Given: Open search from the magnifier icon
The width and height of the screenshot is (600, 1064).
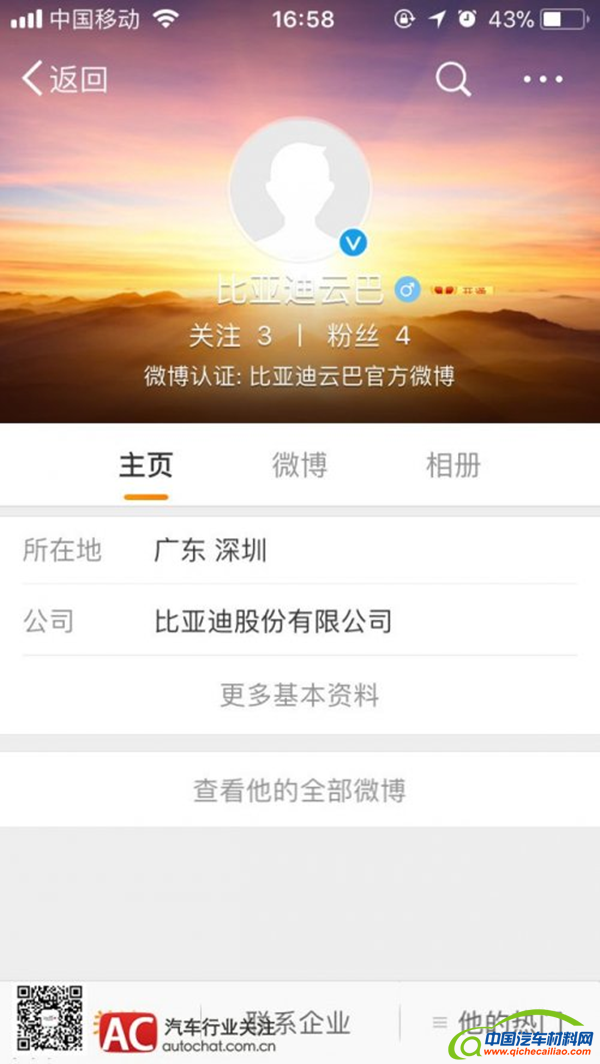Looking at the screenshot, I should coord(452,79).
